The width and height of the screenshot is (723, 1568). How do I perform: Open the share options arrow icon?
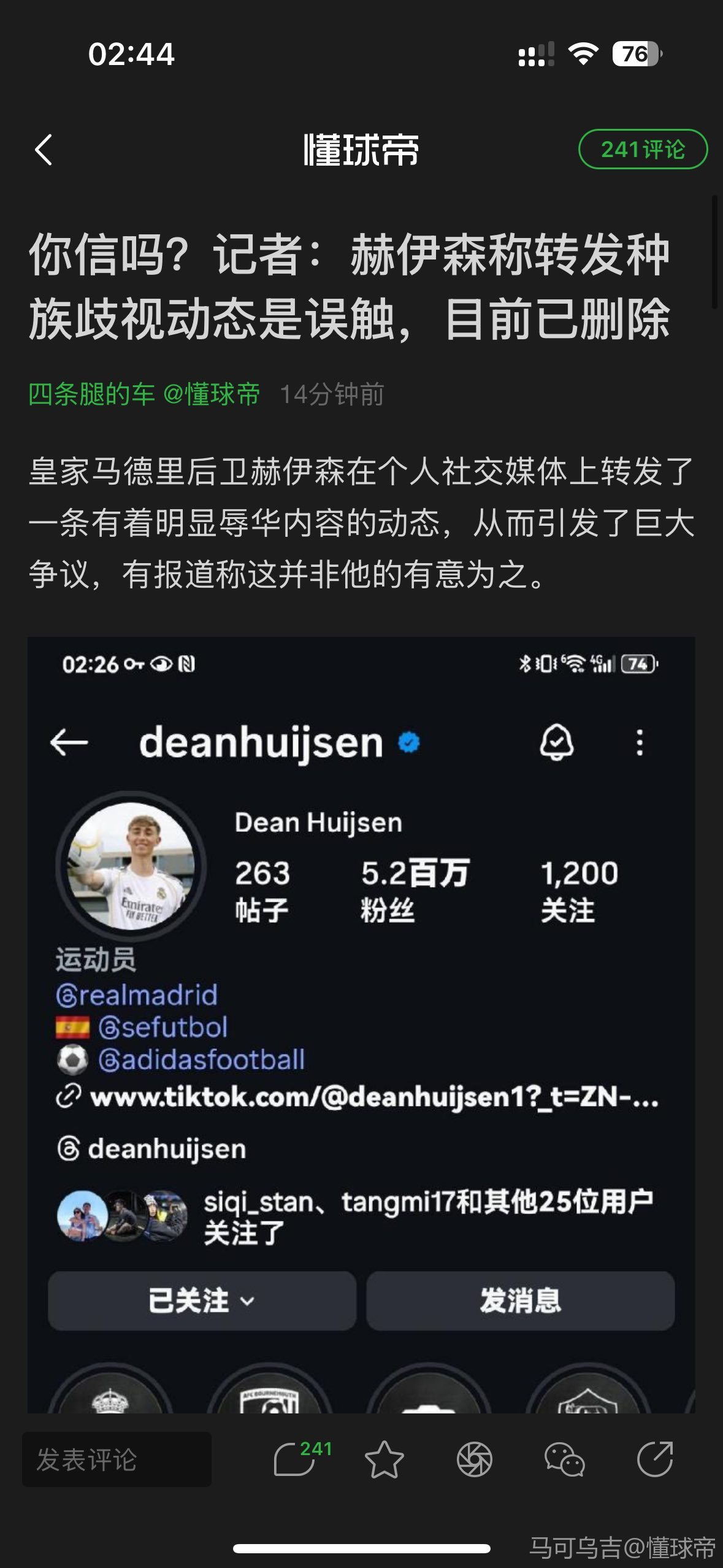(x=654, y=1459)
